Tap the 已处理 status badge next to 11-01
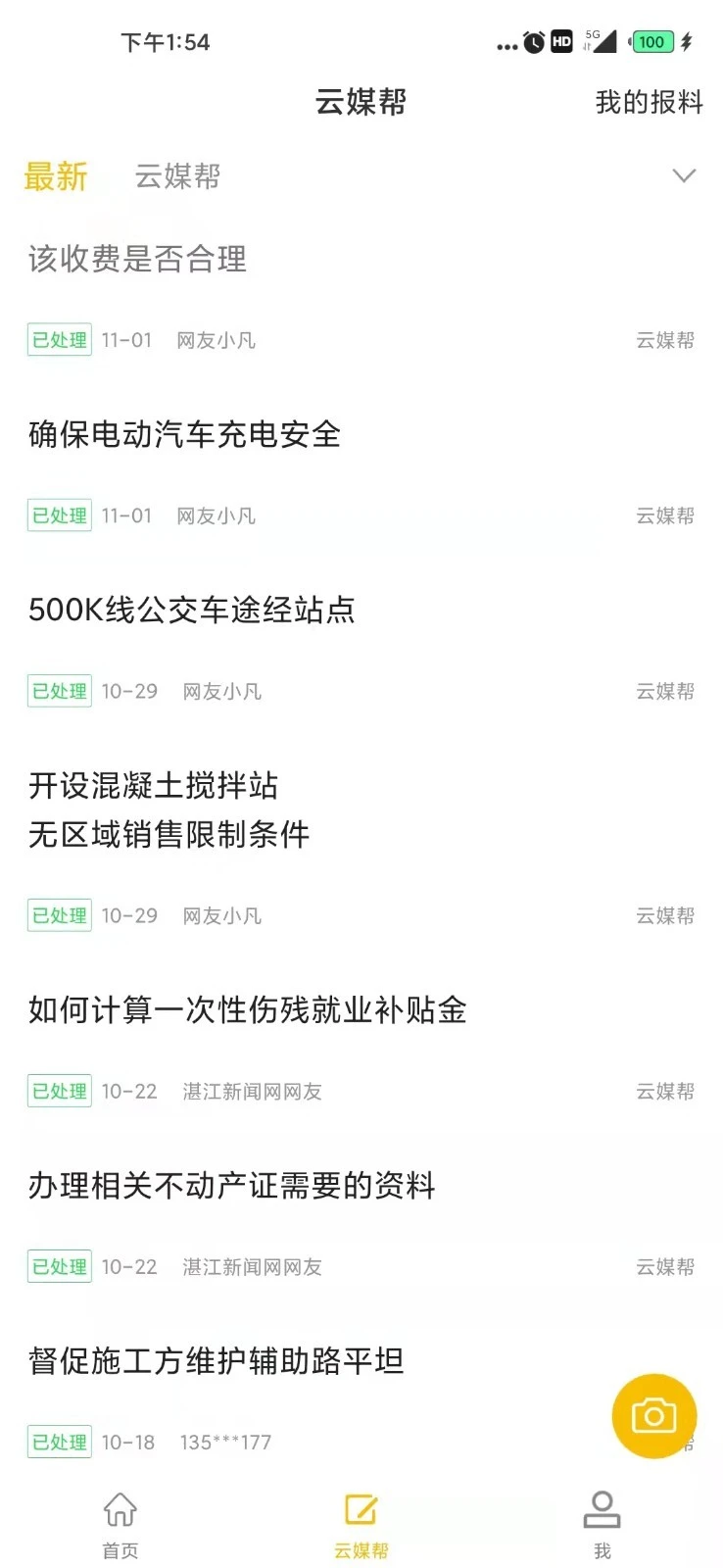The image size is (723, 1568). pyautogui.click(x=58, y=340)
